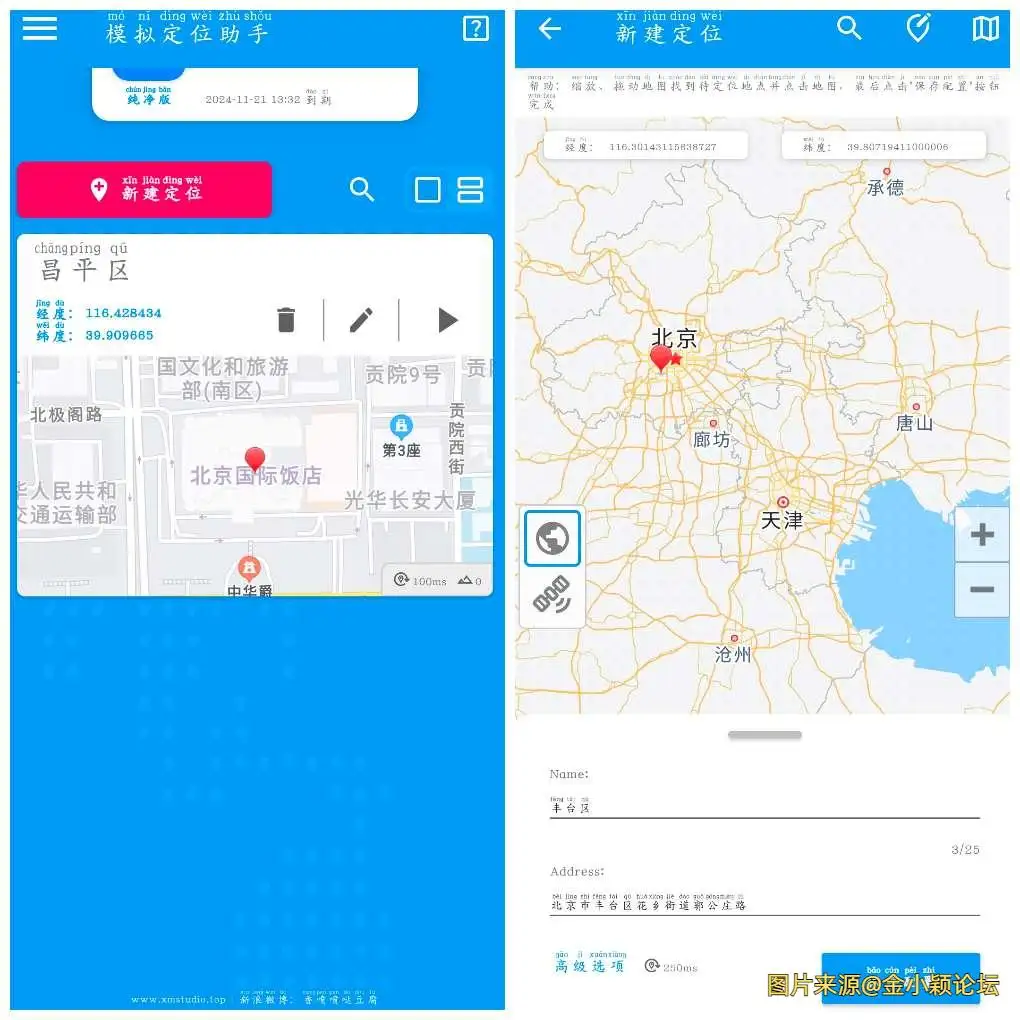This screenshot has height=1020, width=1020.
Task: Switch to the stacked-rows layout view
Action: click(470, 190)
